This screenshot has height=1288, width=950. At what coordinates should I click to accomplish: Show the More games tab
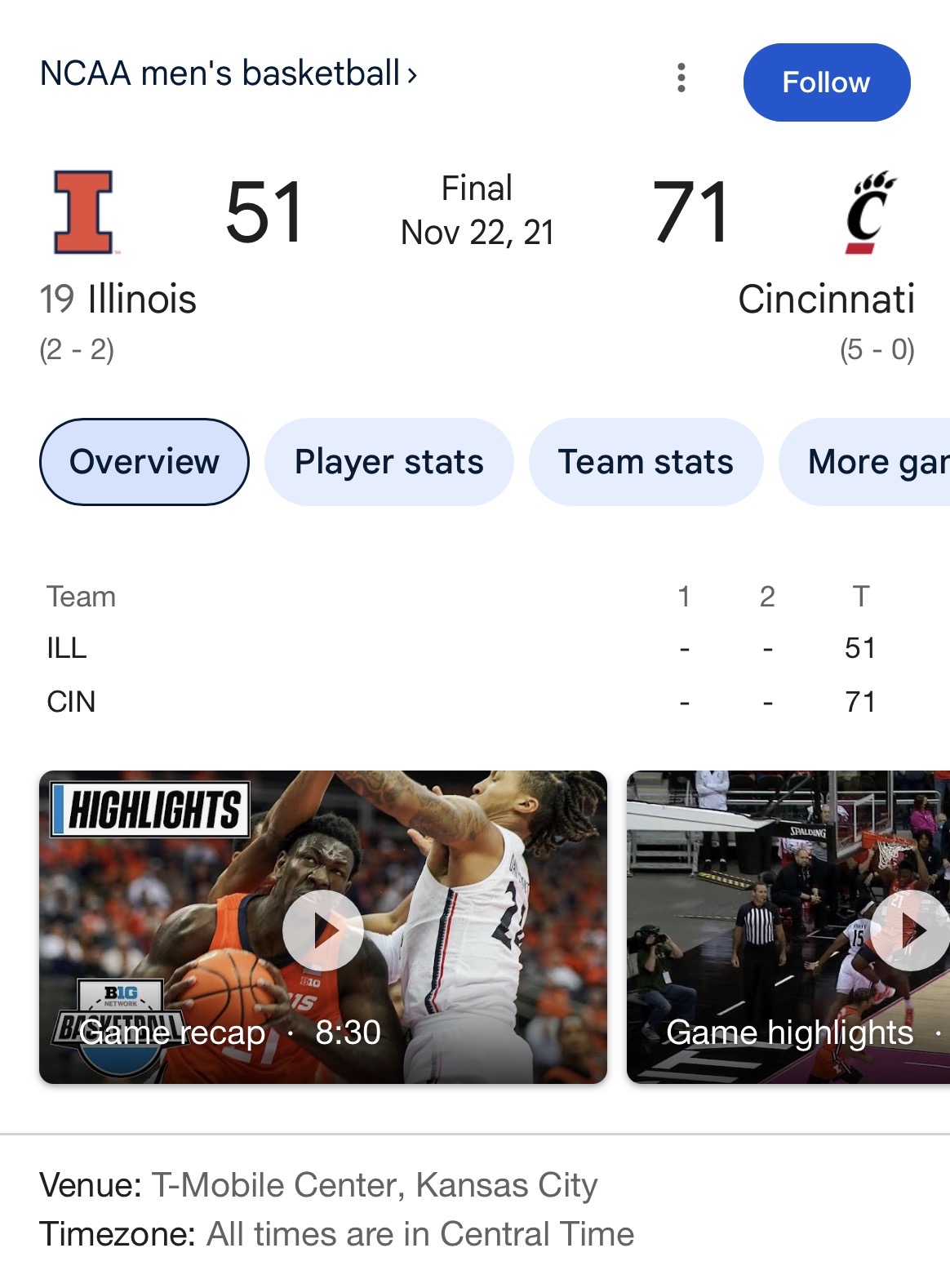pyautogui.click(x=873, y=462)
